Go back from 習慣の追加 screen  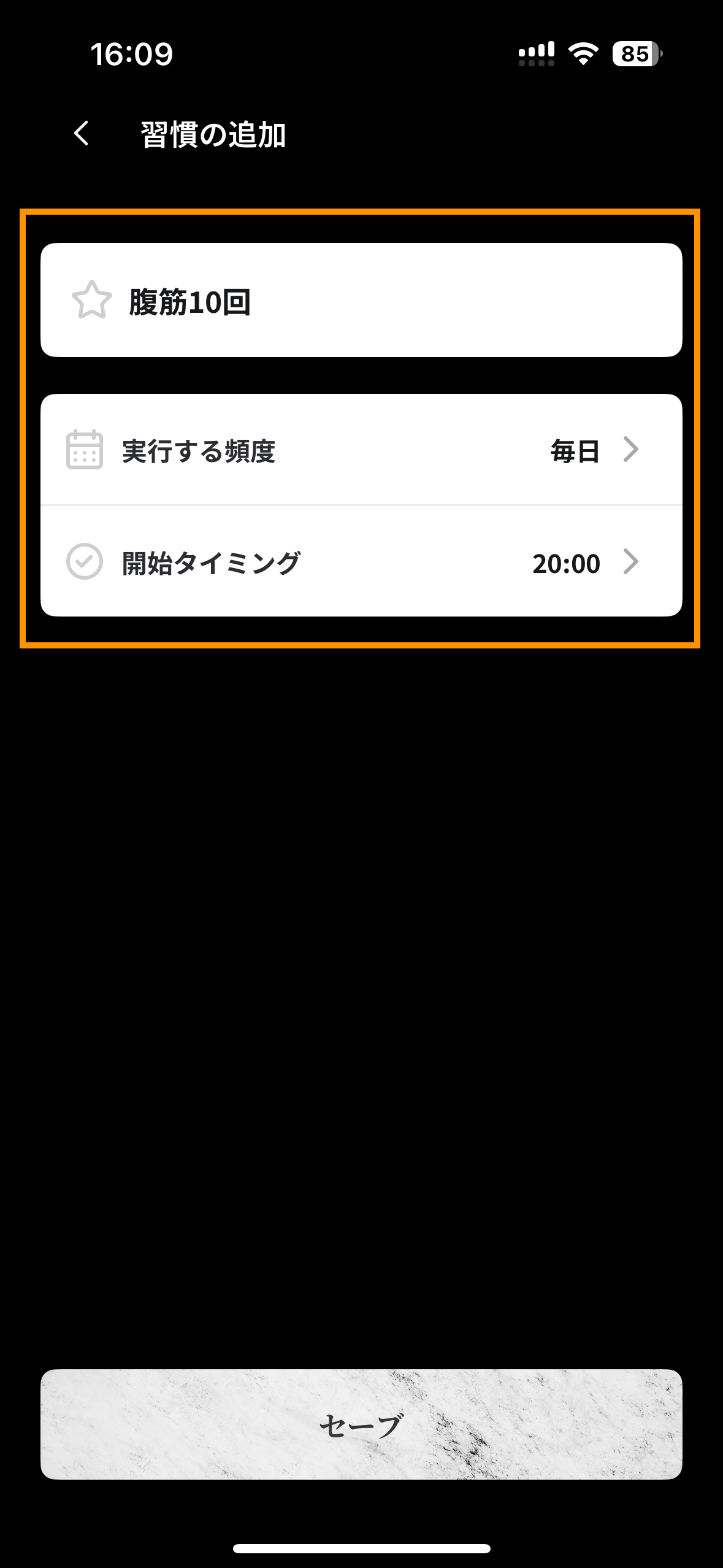tap(82, 133)
